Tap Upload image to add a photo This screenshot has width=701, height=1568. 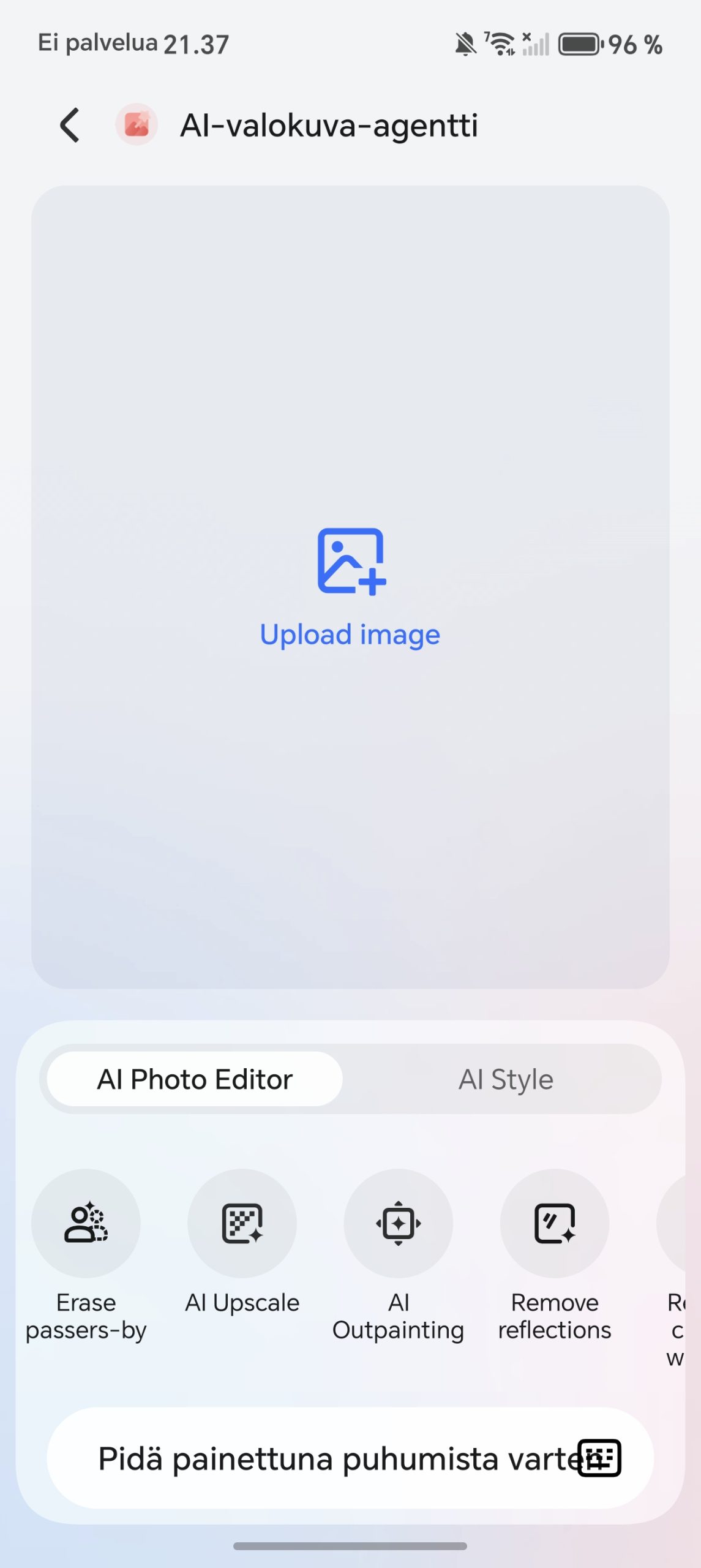pyautogui.click(x=350, y=587)
